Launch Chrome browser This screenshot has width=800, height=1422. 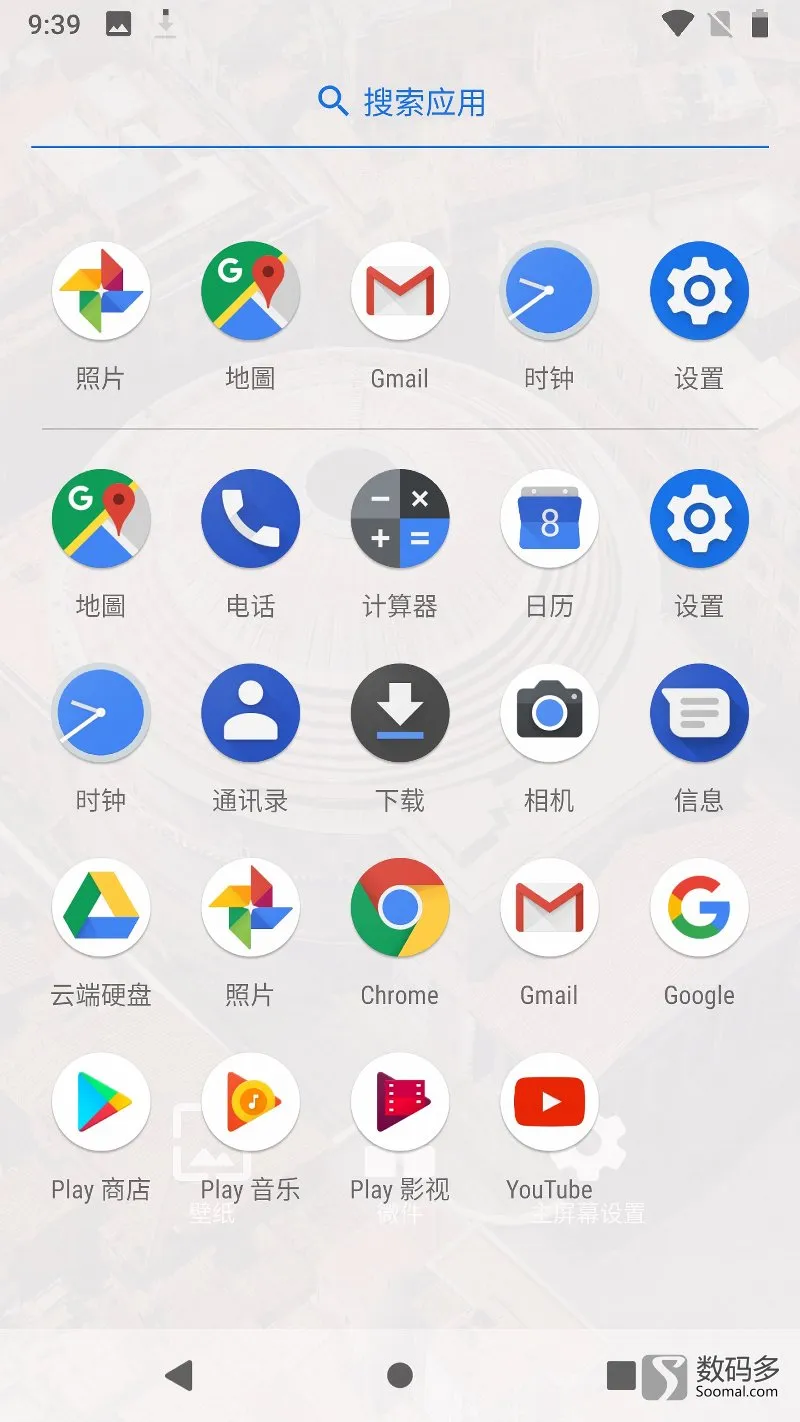pyautogui.click(x=400, y=908)
